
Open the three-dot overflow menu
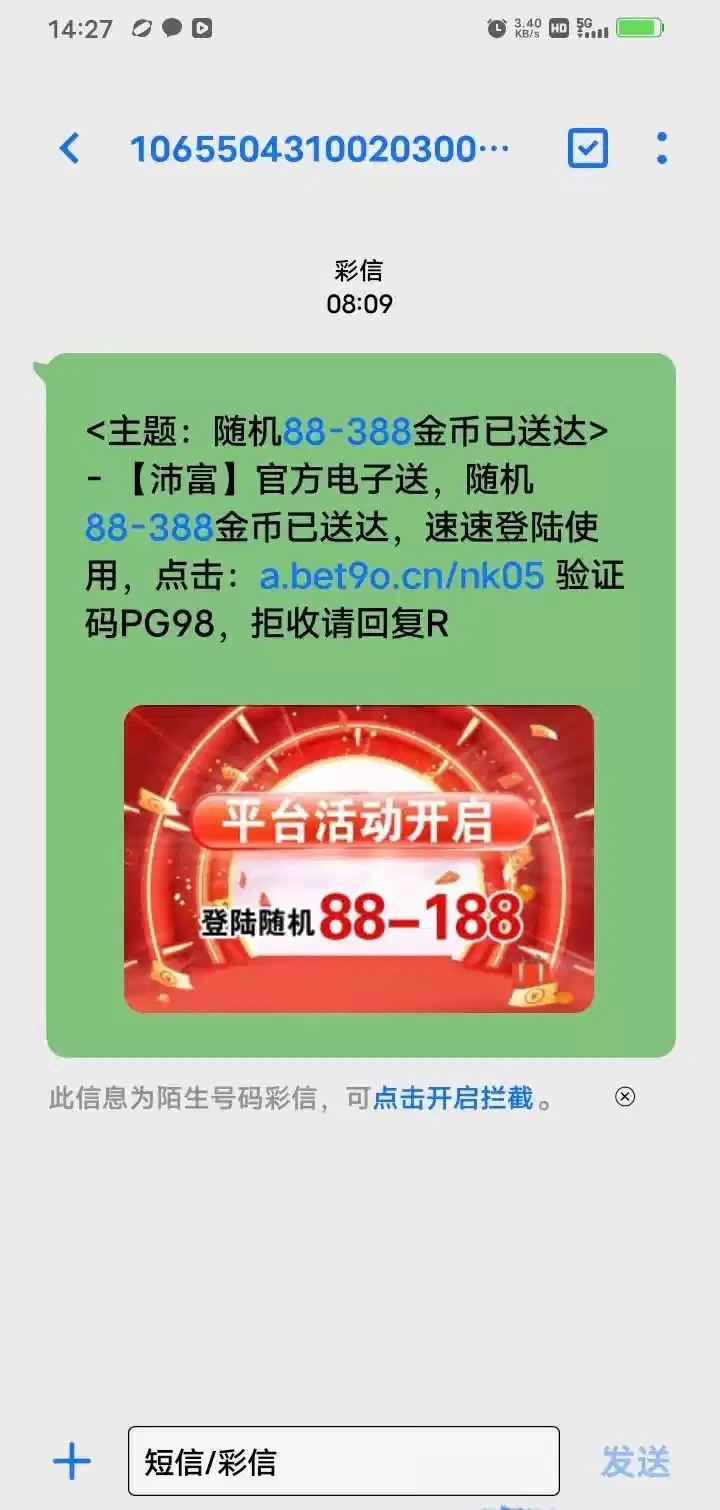661,149
